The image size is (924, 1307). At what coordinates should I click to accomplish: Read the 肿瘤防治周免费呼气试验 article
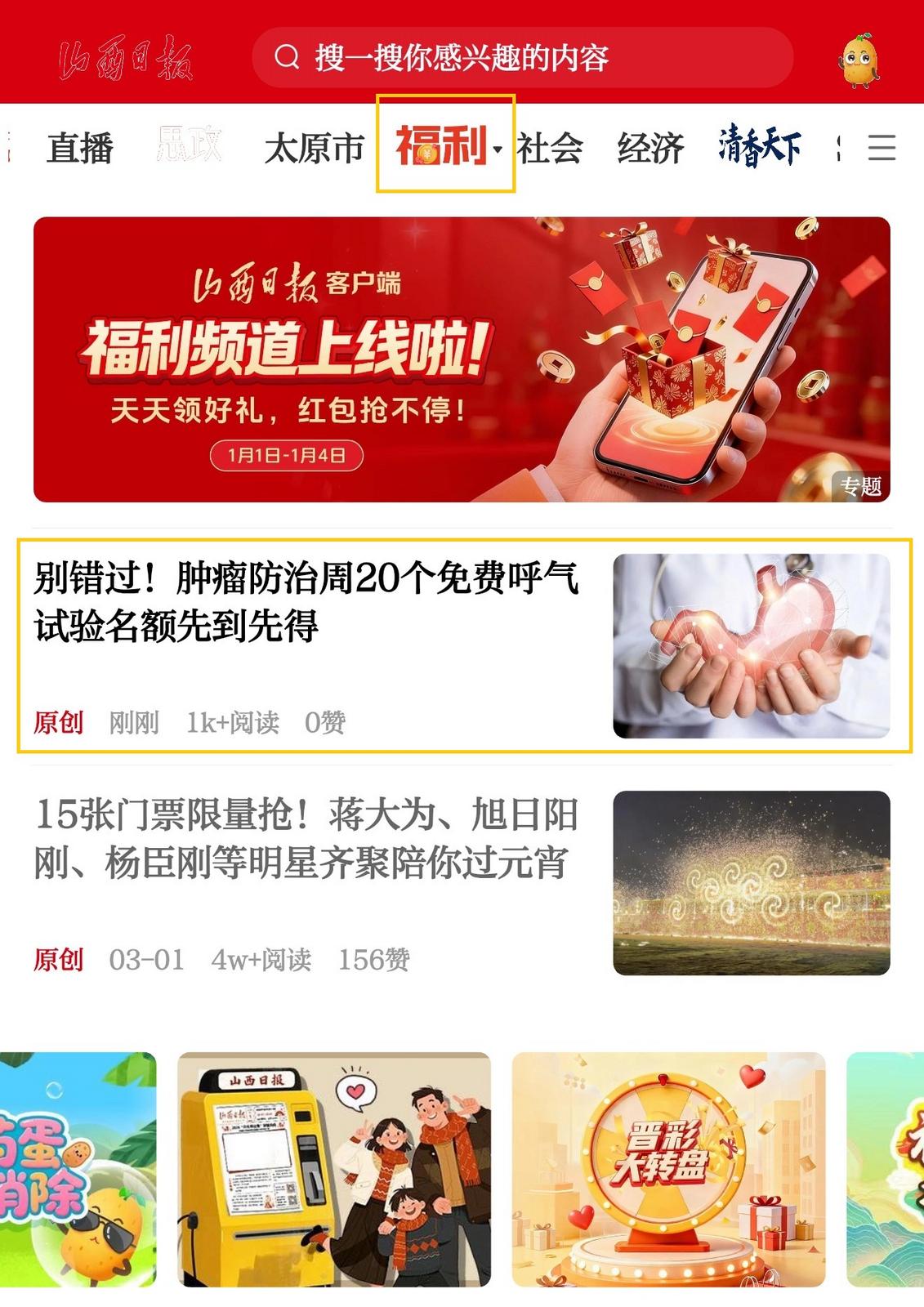click(306, 602)
